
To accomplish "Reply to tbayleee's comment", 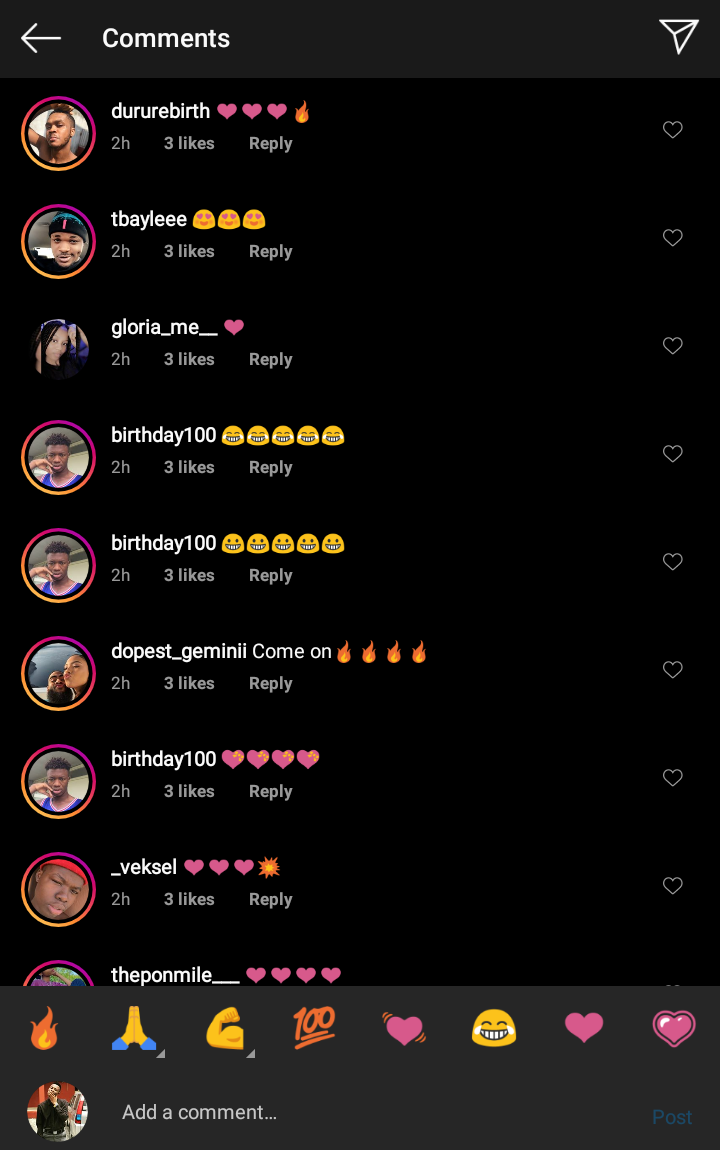I will click(270, 251).
